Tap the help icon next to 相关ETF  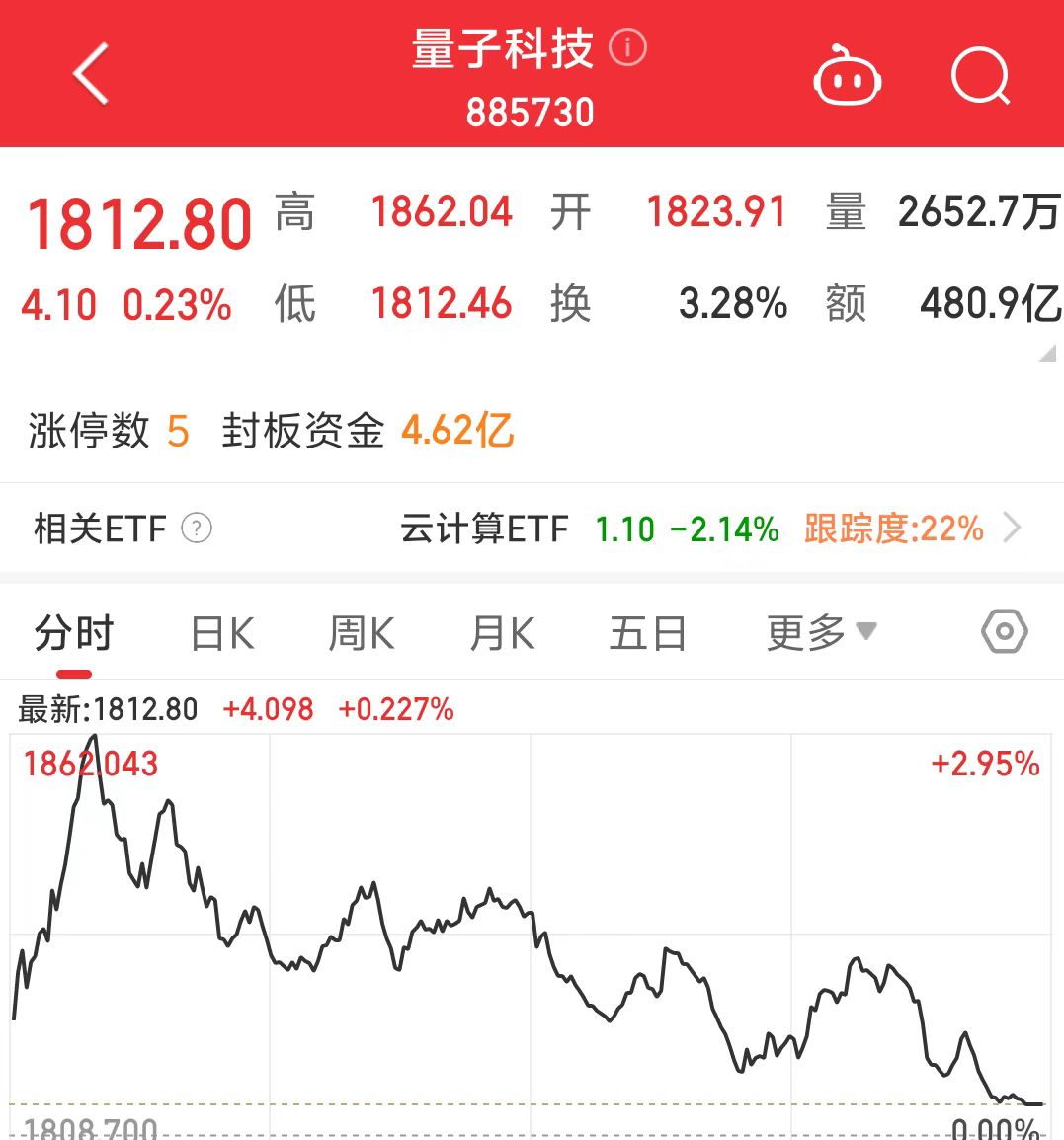[x=197, y=529]
